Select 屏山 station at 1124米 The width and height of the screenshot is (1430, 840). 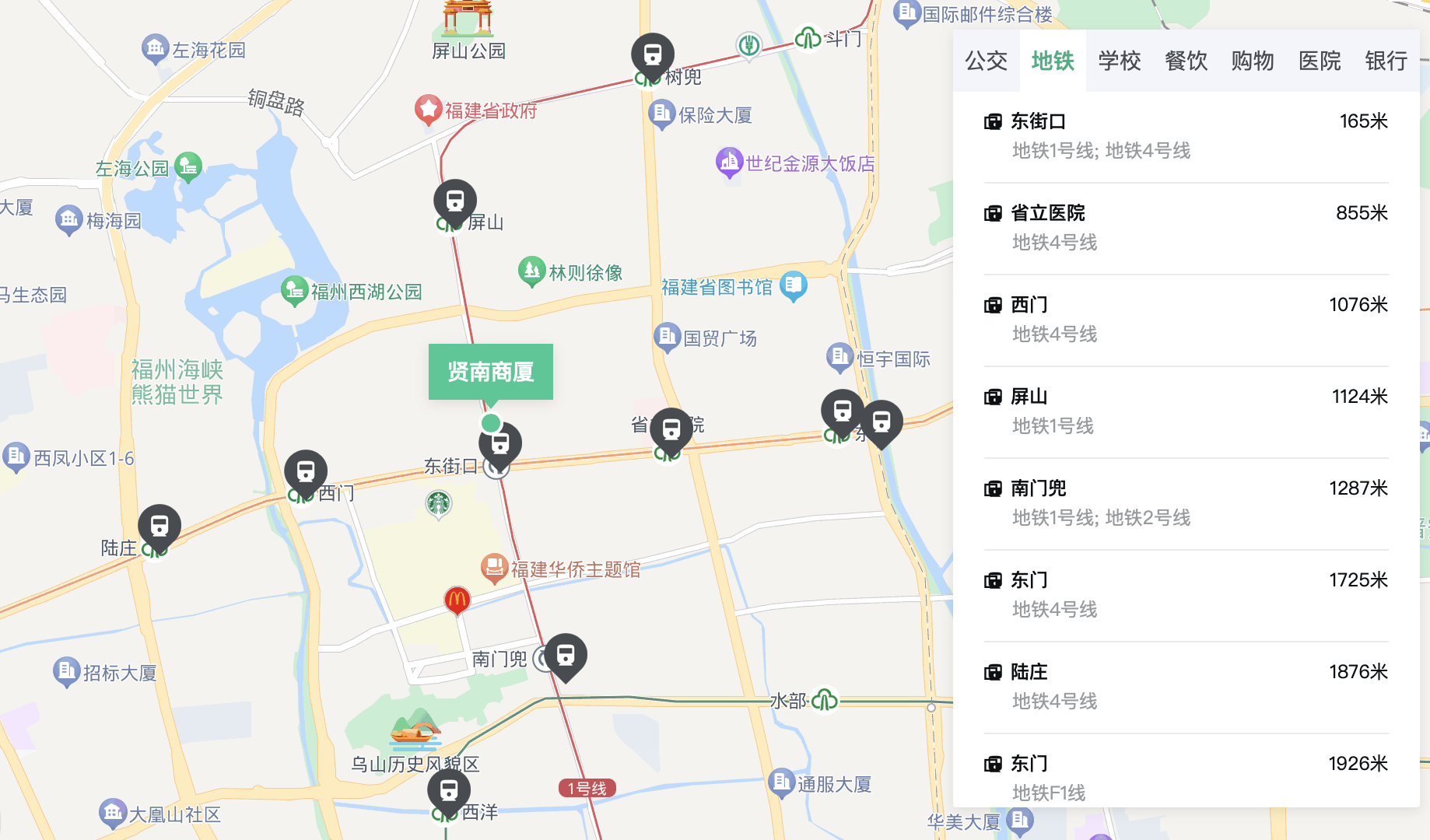tap(1186, 411)
